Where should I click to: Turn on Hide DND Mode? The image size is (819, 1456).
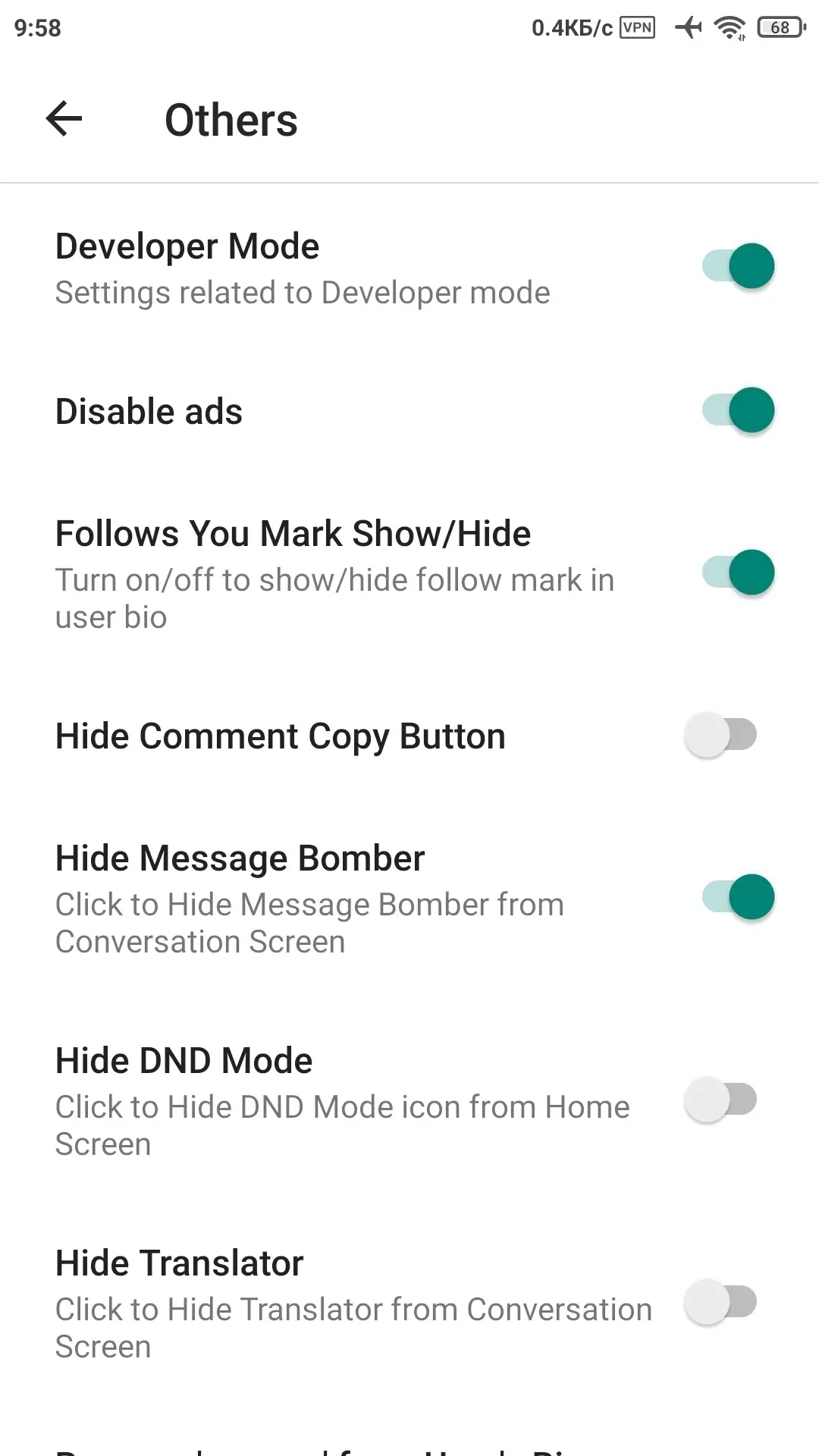721,1100
